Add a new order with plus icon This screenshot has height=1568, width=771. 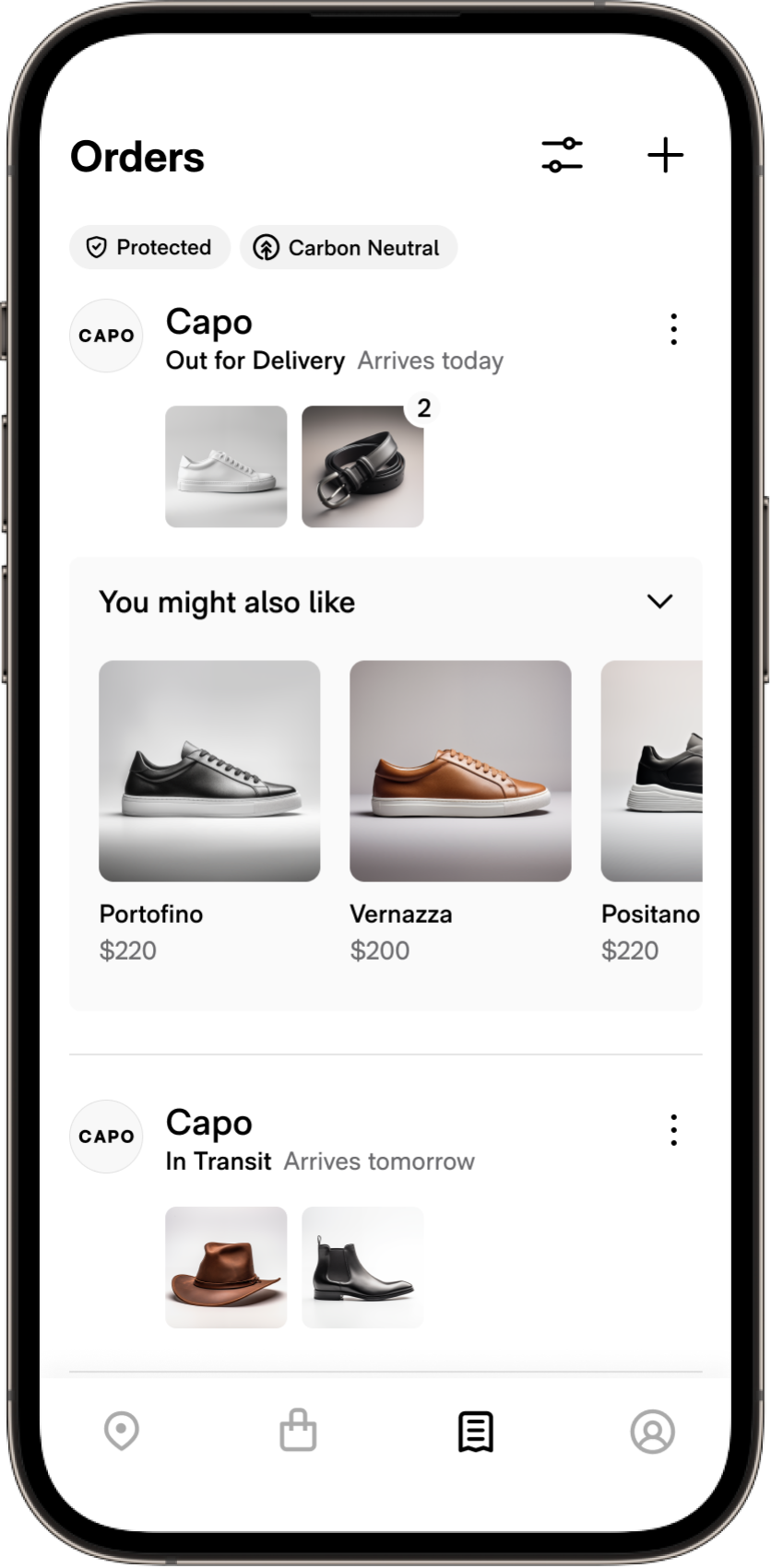coord(665,155)
